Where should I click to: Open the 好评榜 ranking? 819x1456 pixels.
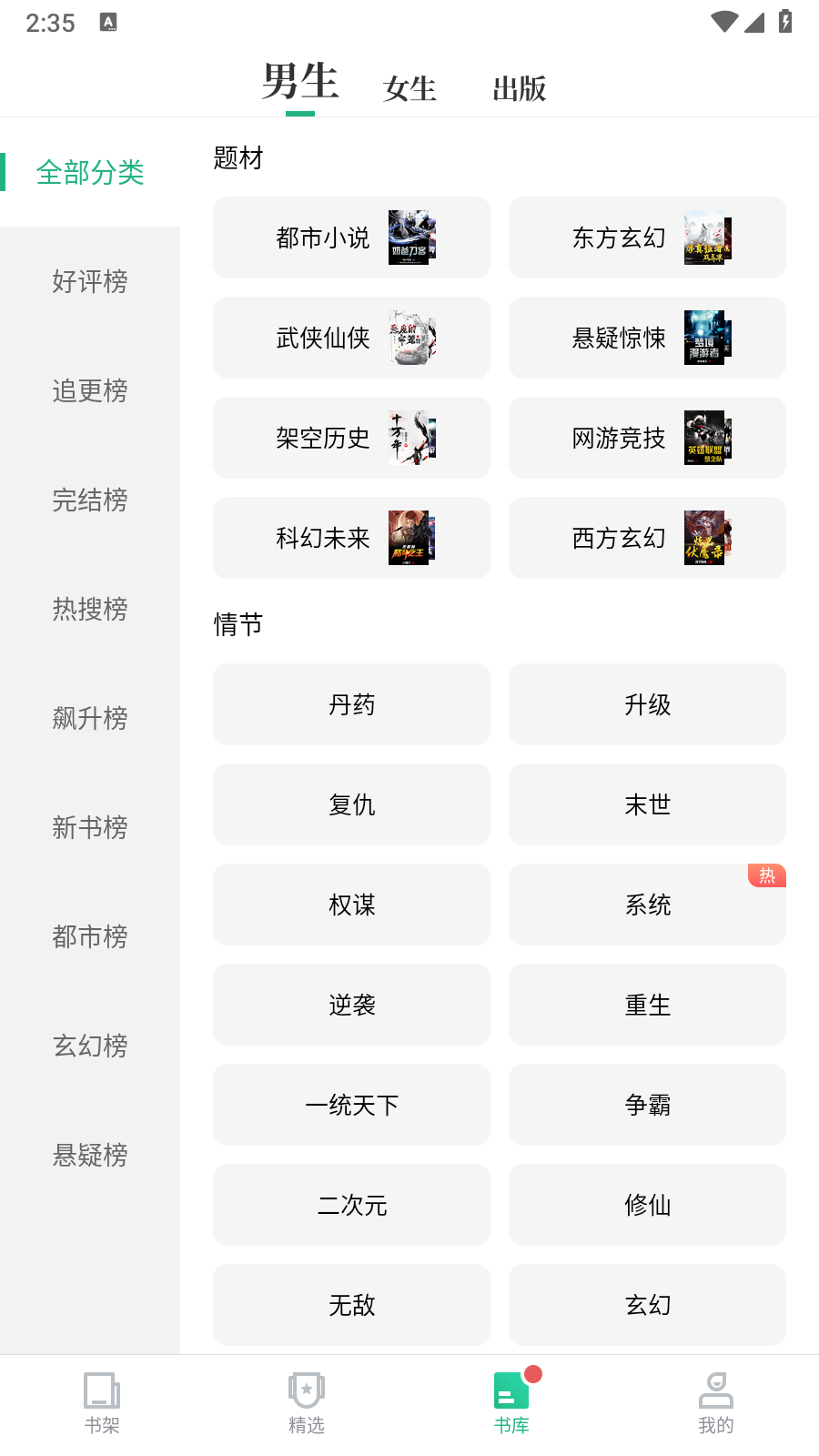click(x=90, y=281)
